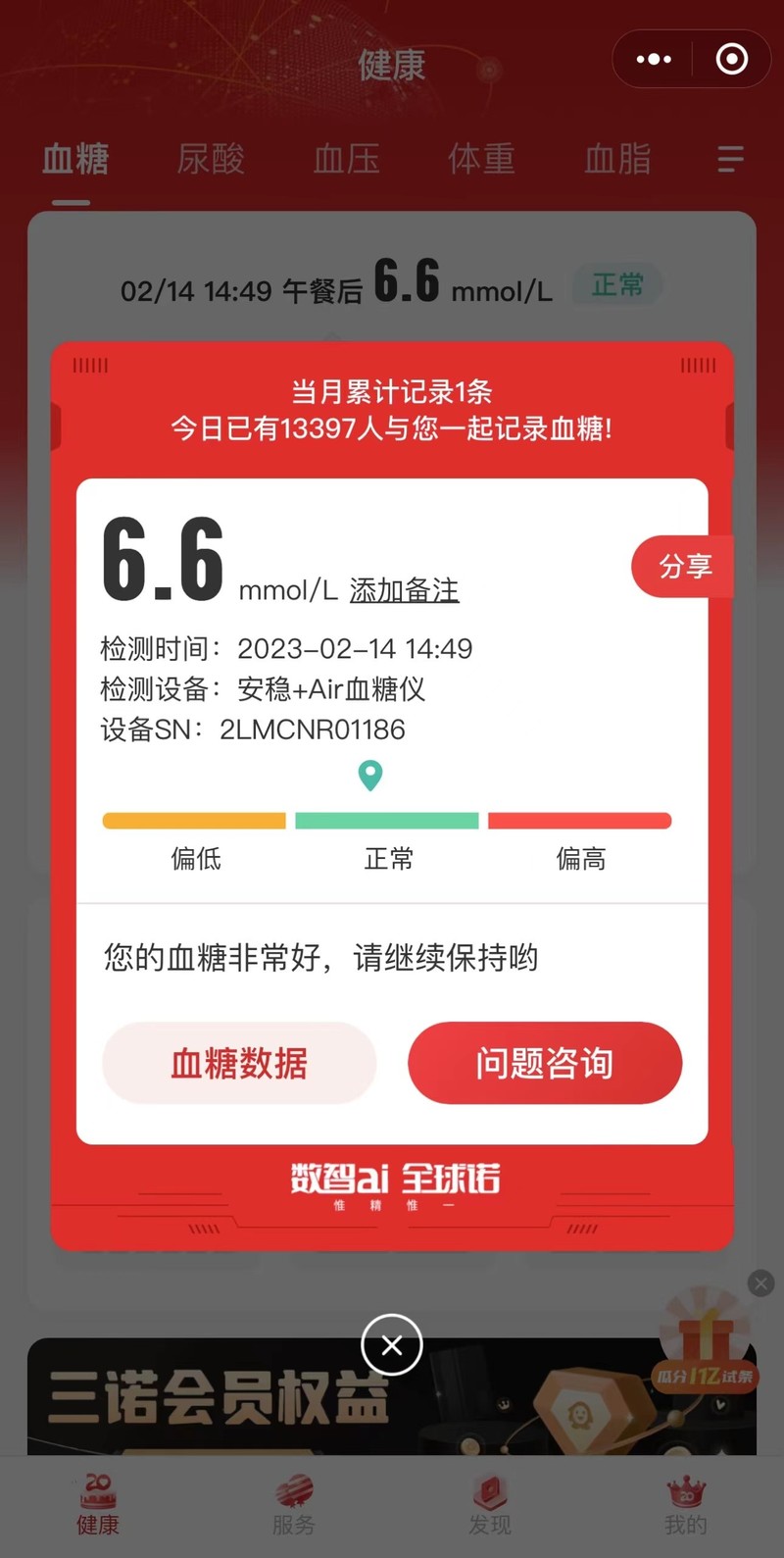Open the more-metrics filter icon beside 血脂
The image size is (784, 1558).
[x=730, y=159]
